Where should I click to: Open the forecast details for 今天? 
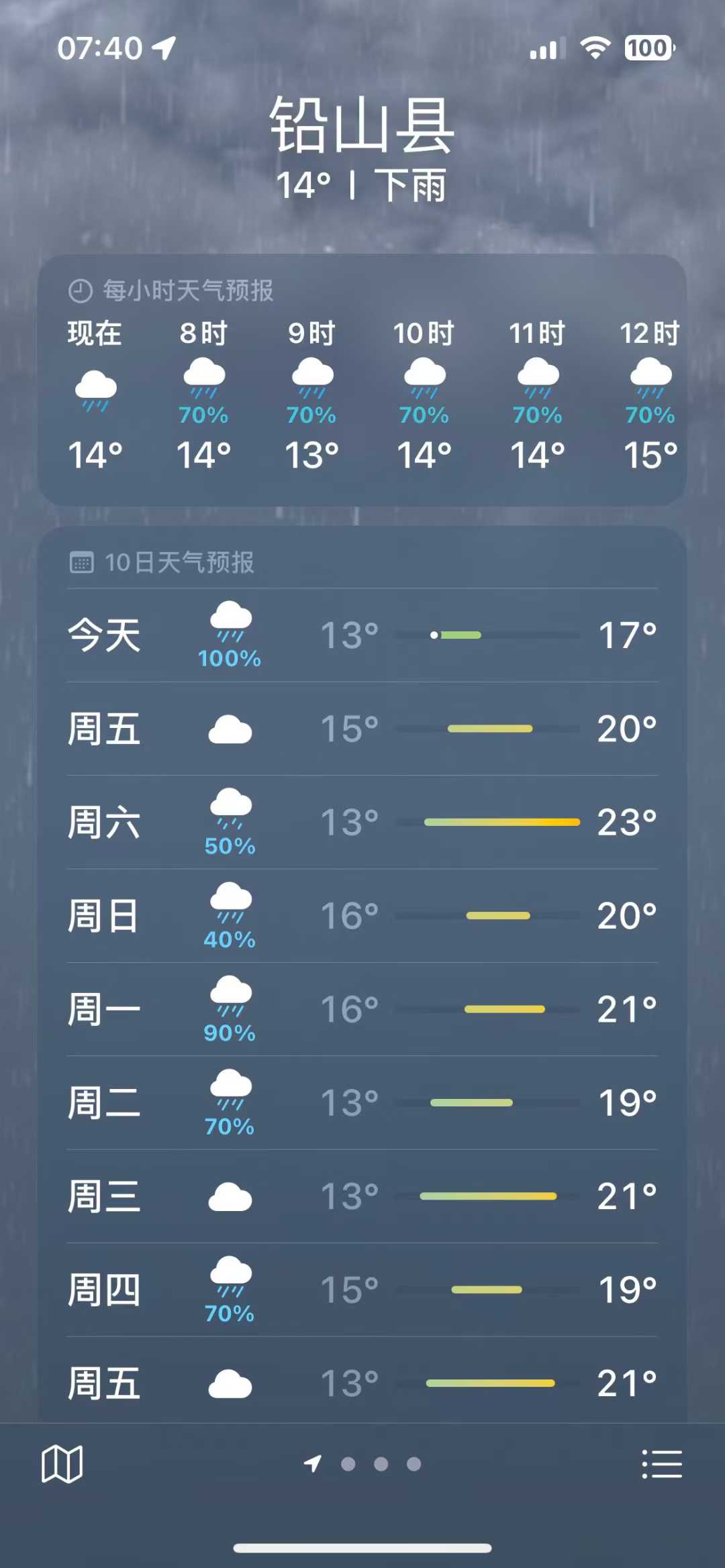coord(362,635)
